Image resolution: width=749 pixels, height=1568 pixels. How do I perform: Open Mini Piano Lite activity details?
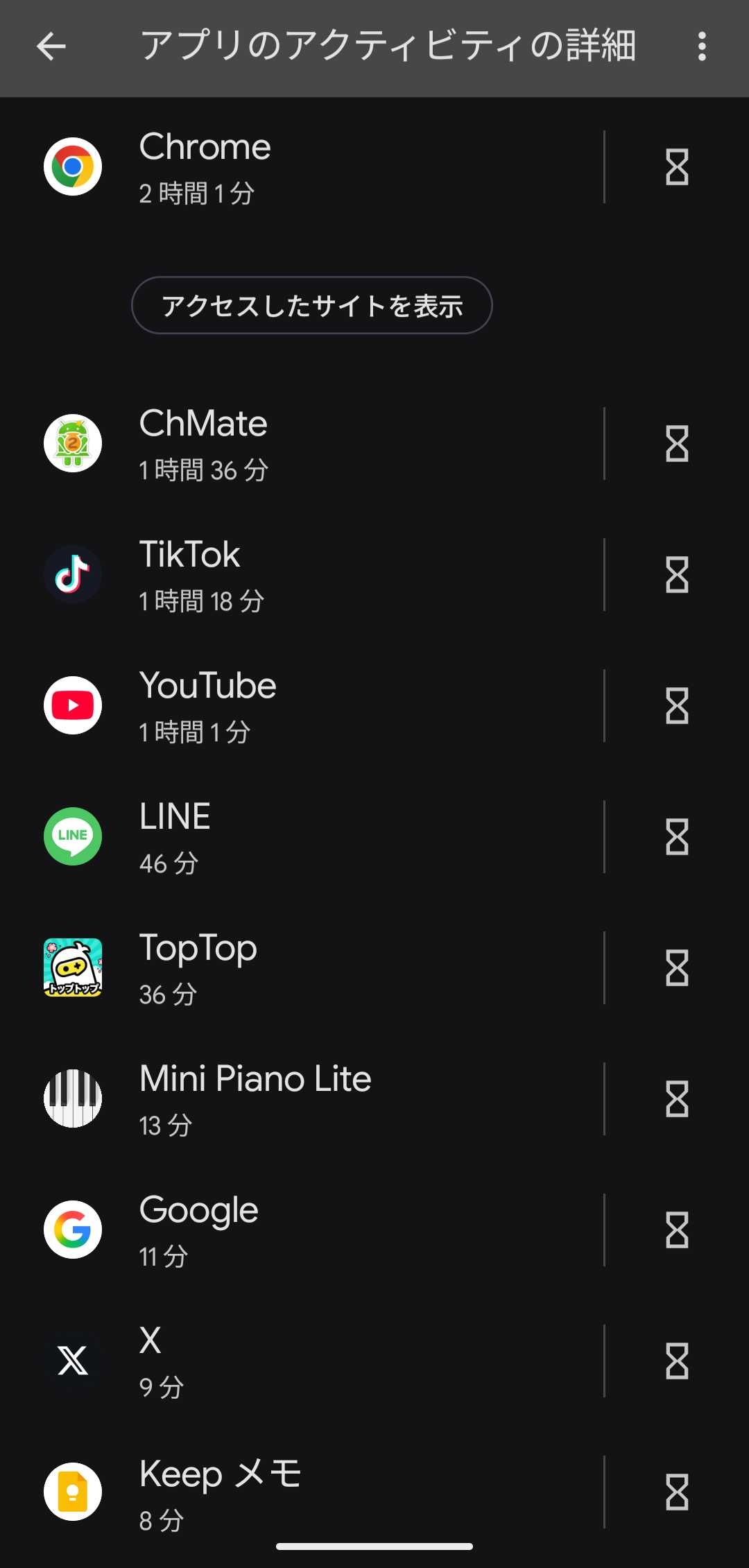[x=302, y=1099]
